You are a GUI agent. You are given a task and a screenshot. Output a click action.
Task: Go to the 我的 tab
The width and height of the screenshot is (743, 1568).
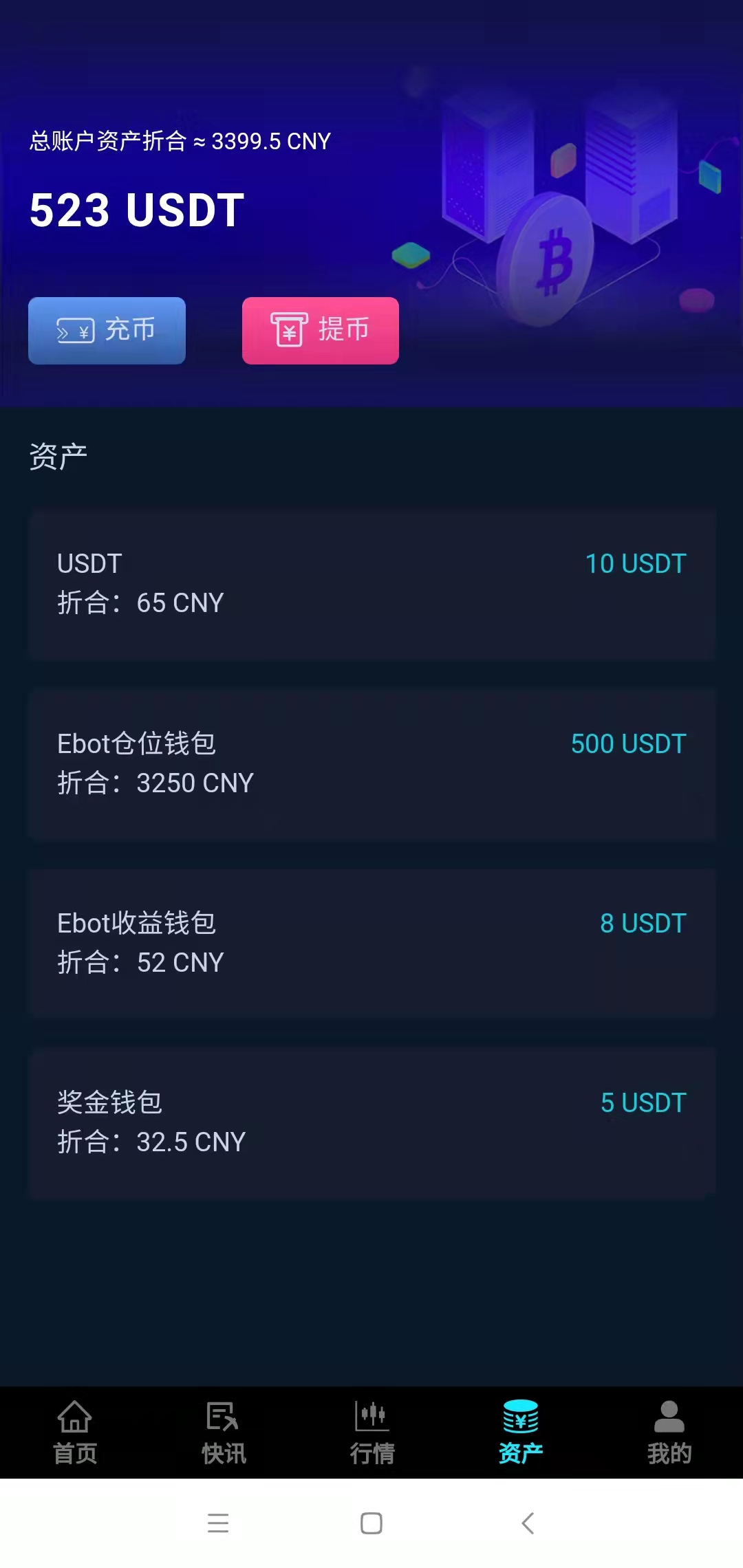pos(669,1433)
